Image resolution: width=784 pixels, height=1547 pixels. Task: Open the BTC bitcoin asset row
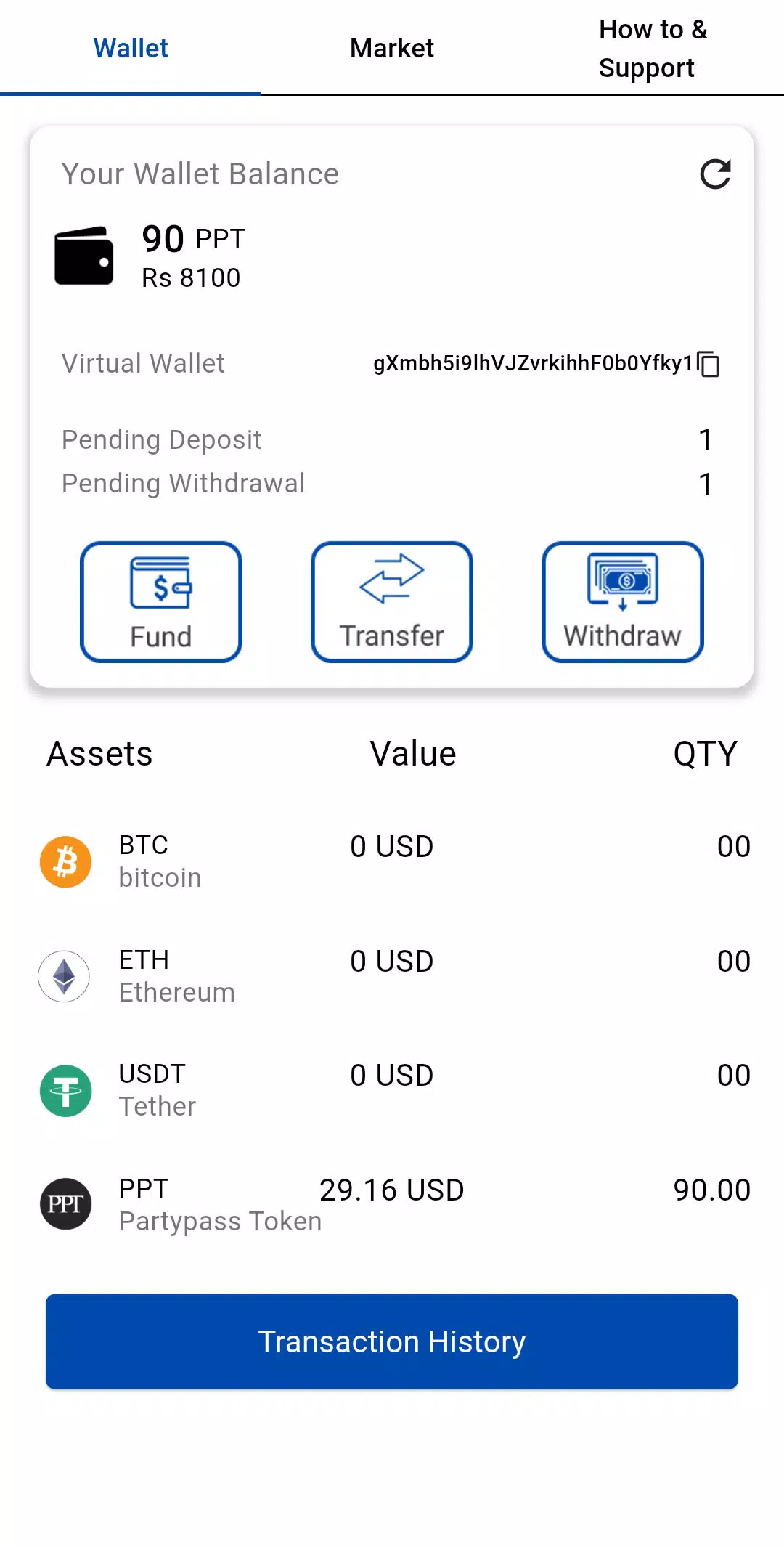click(x=392, y=861)
